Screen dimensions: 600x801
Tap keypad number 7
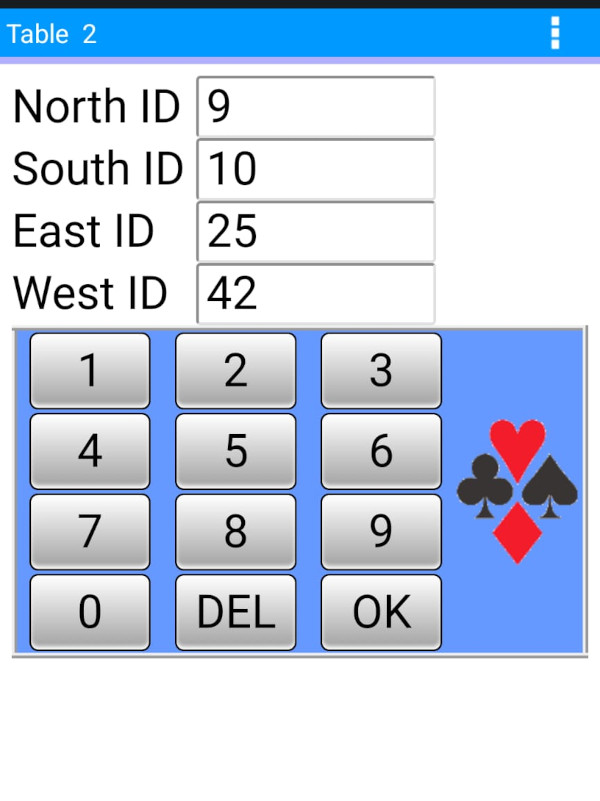[90, 532]
